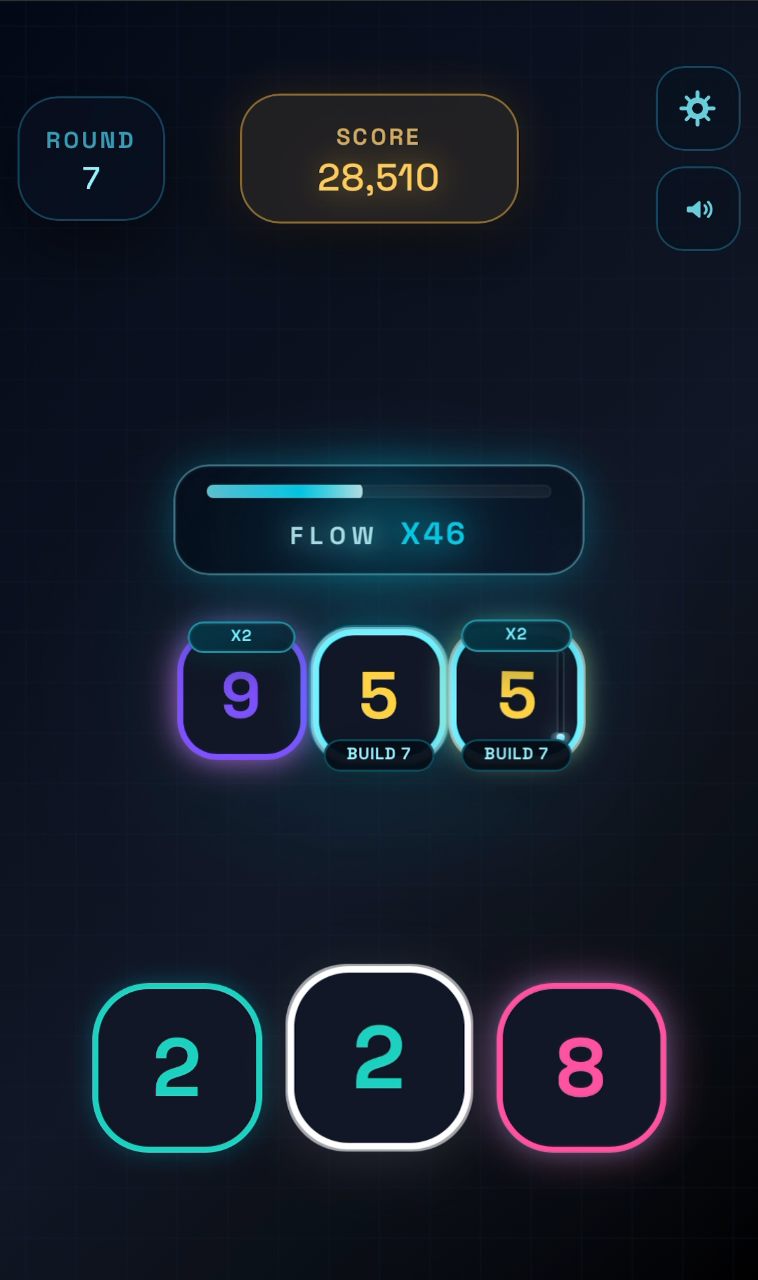
Task: Tap the middle 5 tile without X2
Action: coord(378,695)
